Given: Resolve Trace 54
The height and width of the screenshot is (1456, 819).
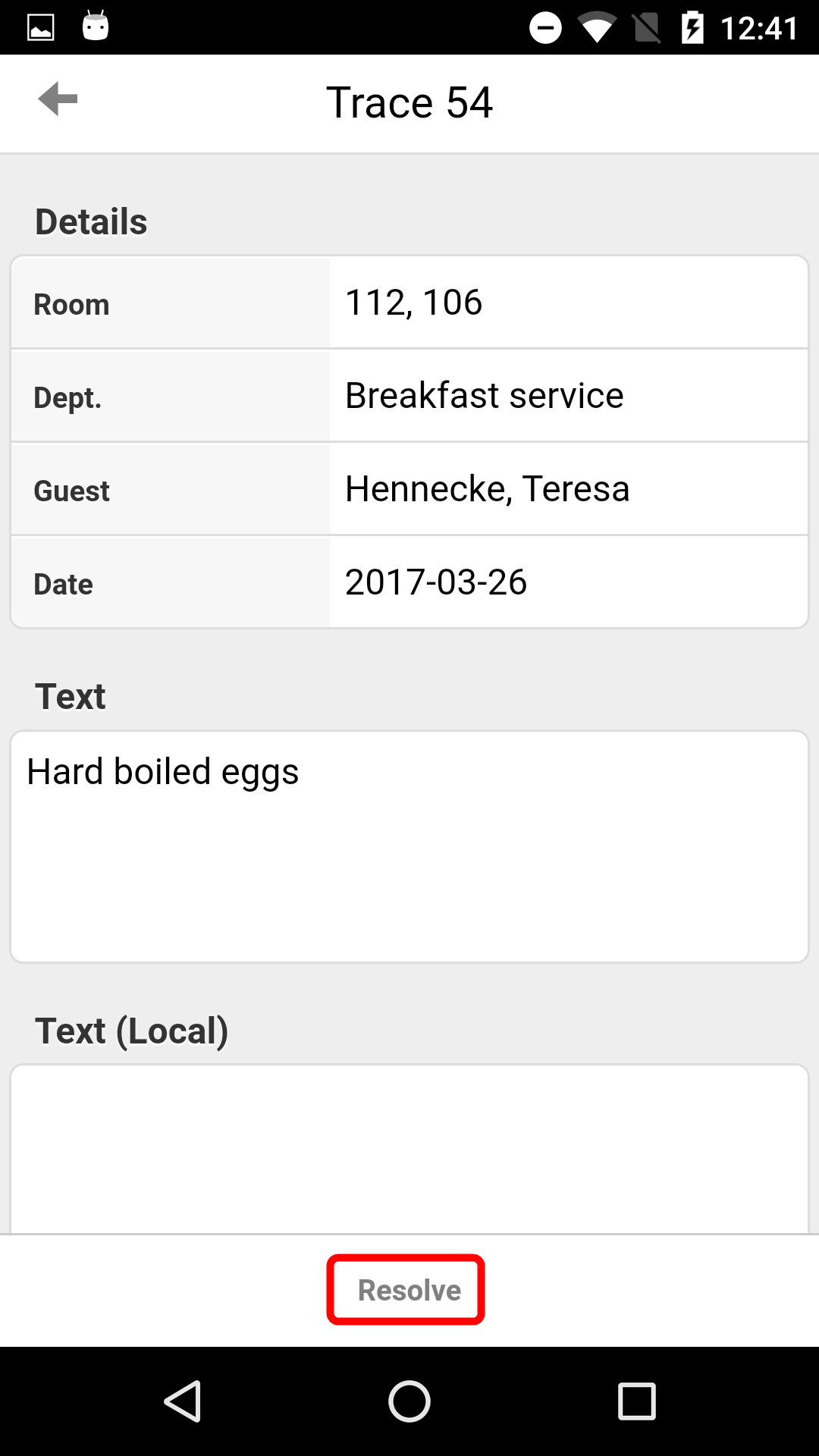Looking at the screenshot, I should 409,1290.
